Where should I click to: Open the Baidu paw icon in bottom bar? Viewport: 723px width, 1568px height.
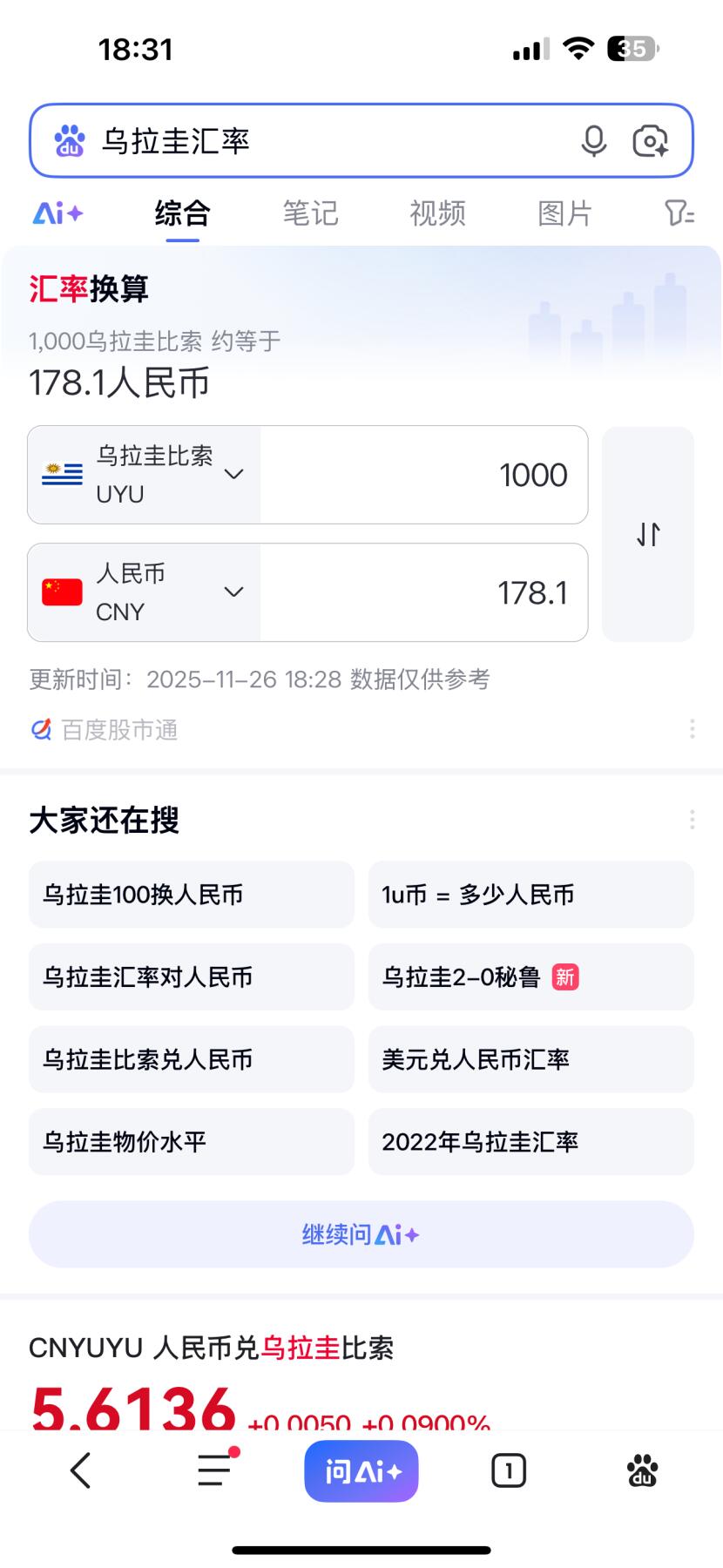(642, 1470)
